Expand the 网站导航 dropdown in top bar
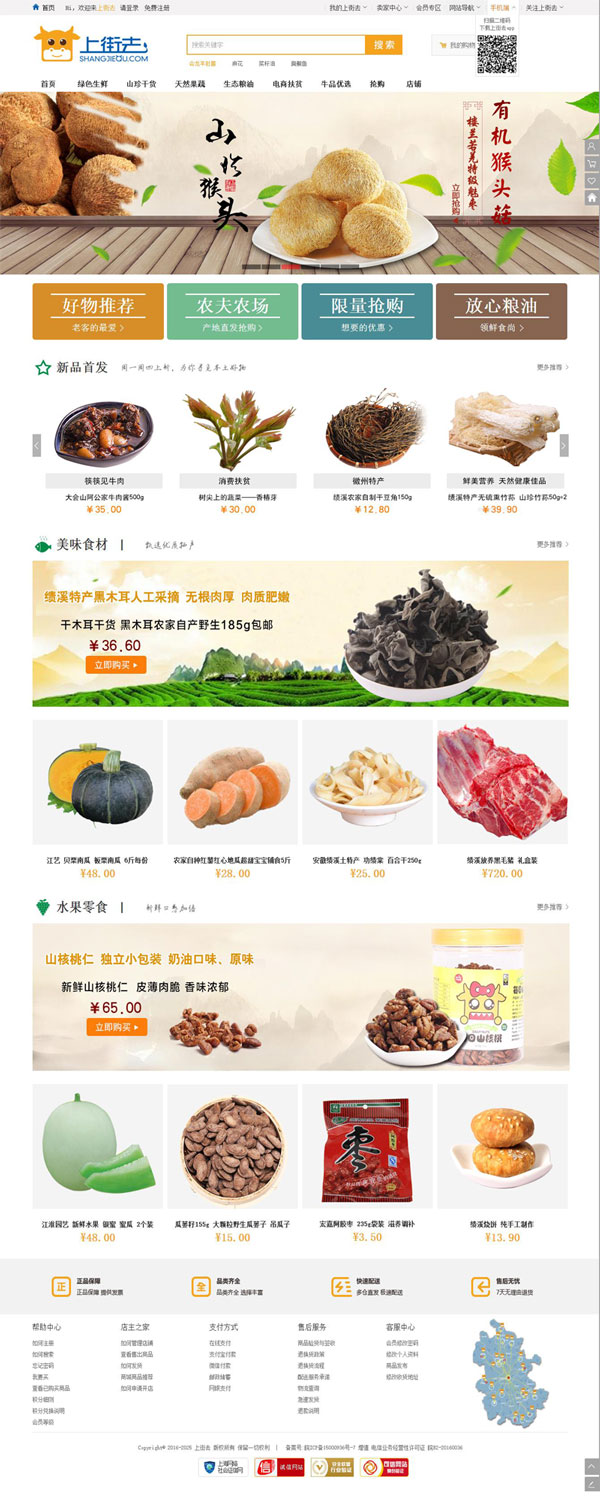The height and width of the screenshot is (1500, 600). point(463,7)
